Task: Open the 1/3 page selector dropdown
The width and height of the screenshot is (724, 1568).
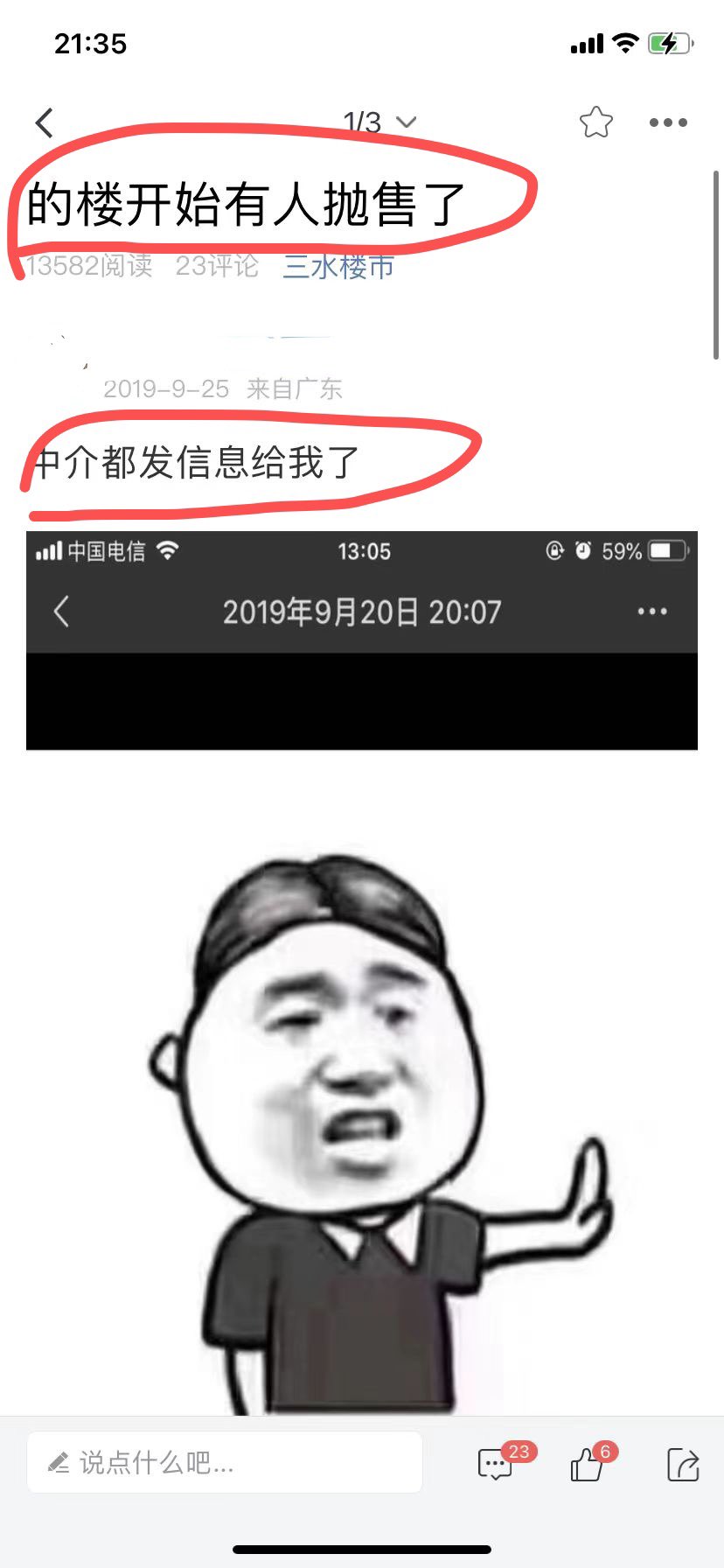Action: tap(379, 122)
